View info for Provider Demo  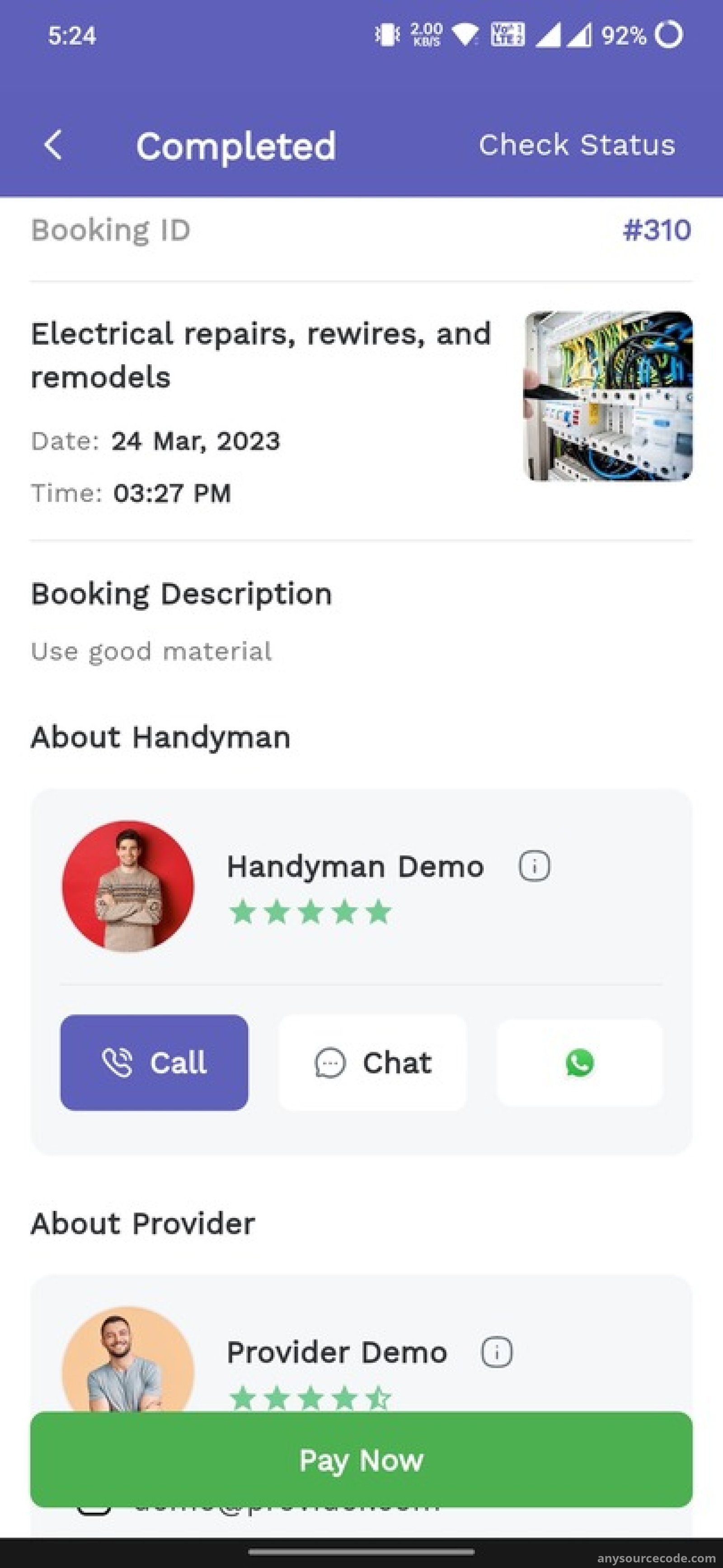pyautogui.click(x=497, y=1352)
